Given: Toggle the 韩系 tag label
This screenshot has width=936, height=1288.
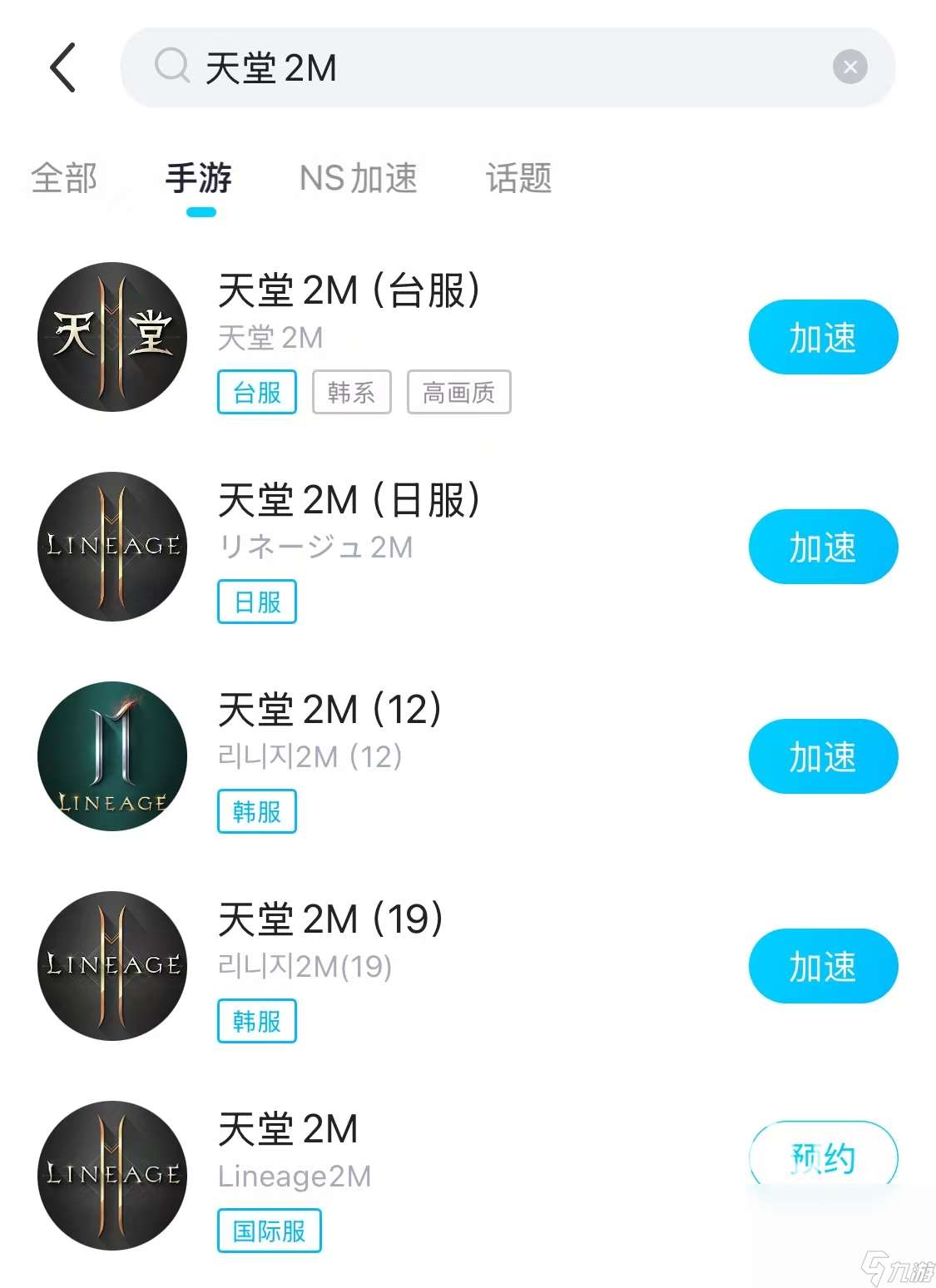Looking at the screenshot, I should click(351, 391).
